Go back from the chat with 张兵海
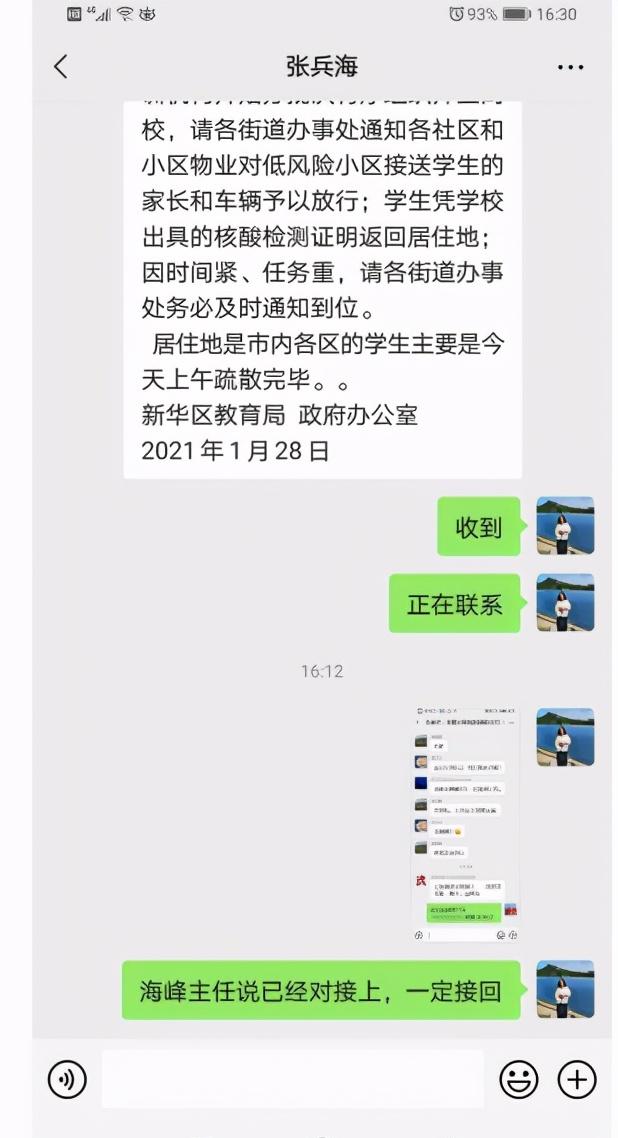This screenshot has height=1138, width=618. pyautogui.click(x=61, y=67)
